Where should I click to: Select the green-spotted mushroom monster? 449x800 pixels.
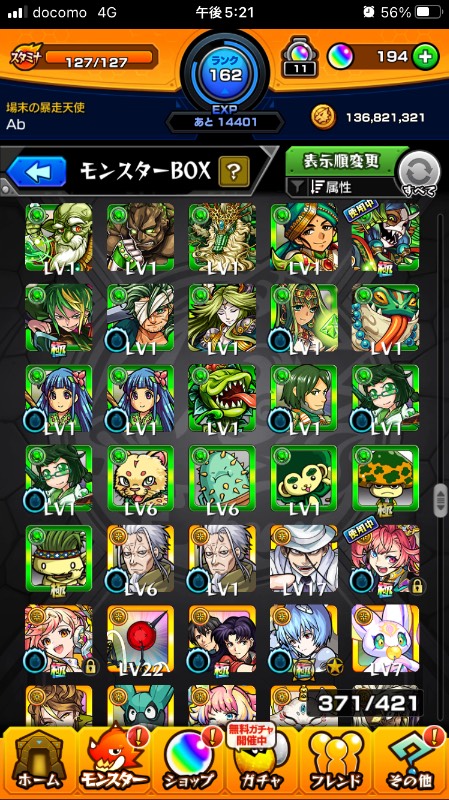(x=385, y=479)
